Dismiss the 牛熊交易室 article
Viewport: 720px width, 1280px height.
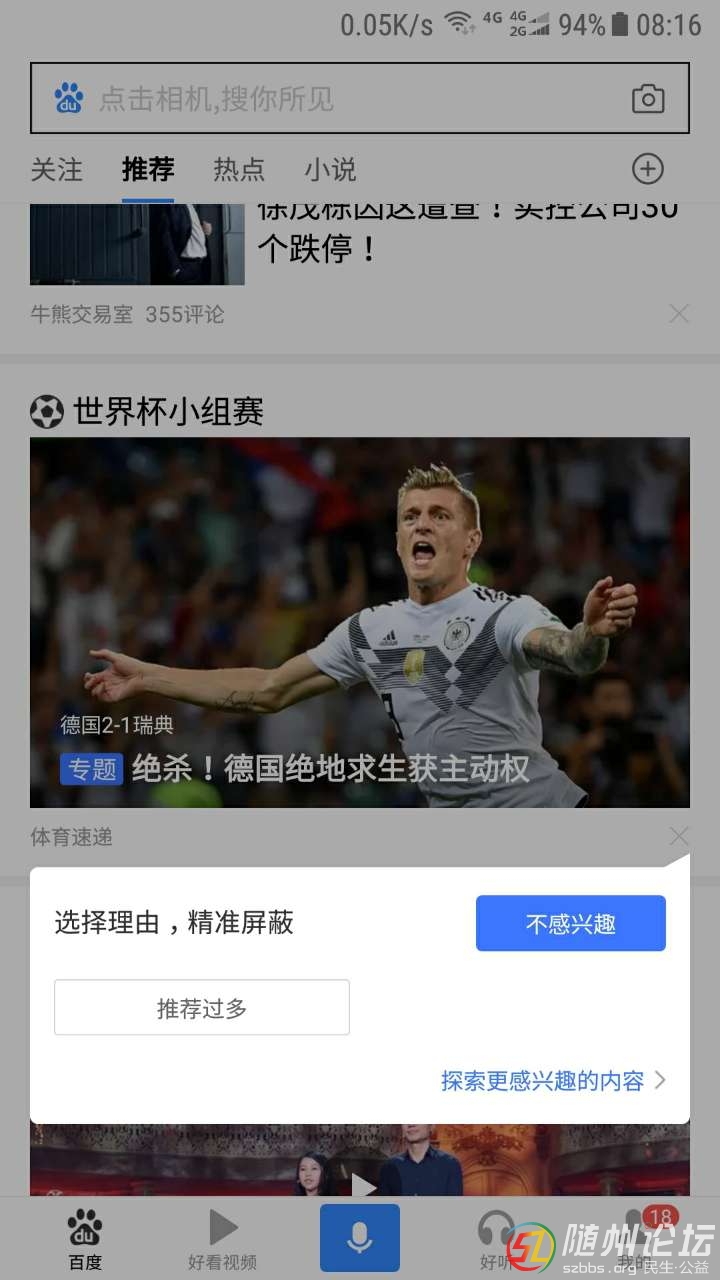coord(679,314)
